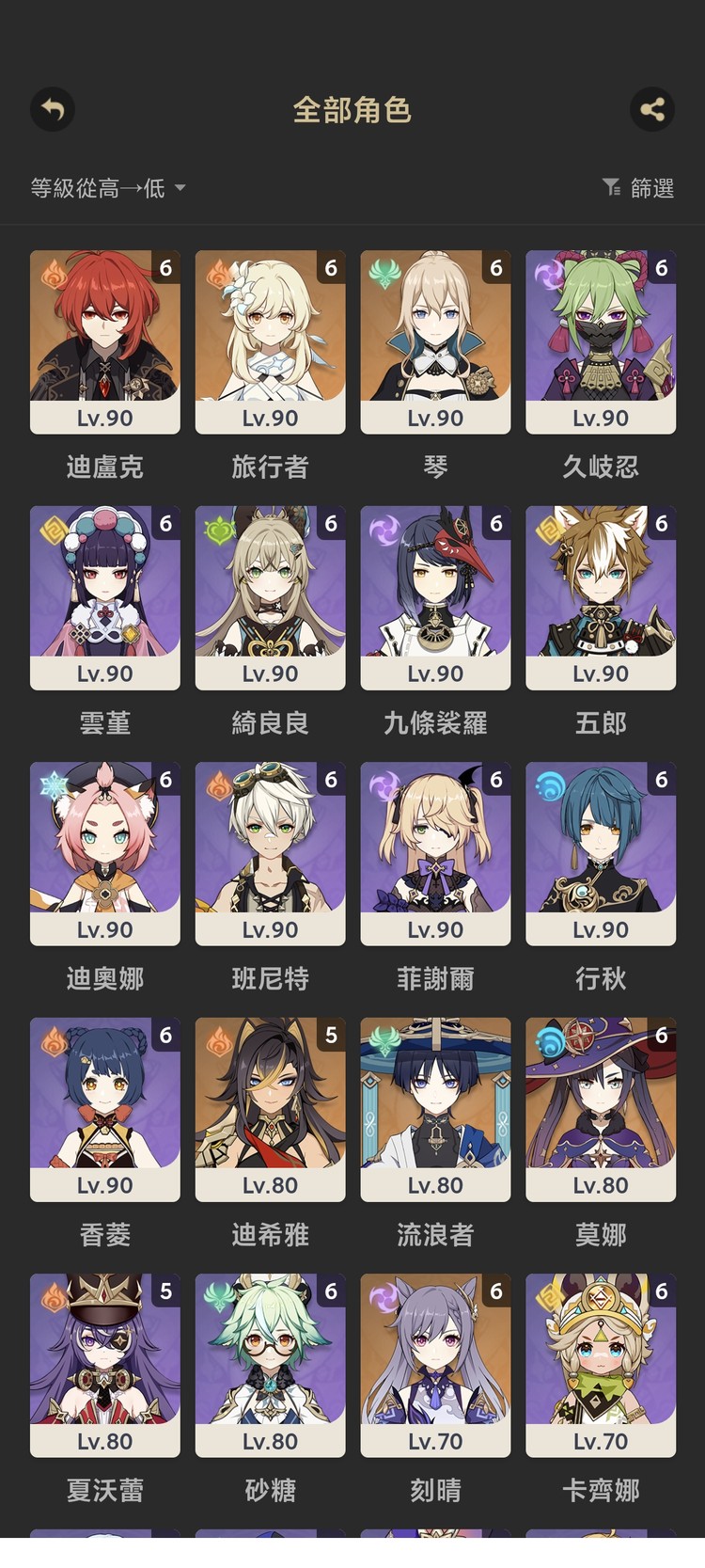The image size is (705, 1568).
Task: Open character card 迪盧克
Action: coord(104,341)
